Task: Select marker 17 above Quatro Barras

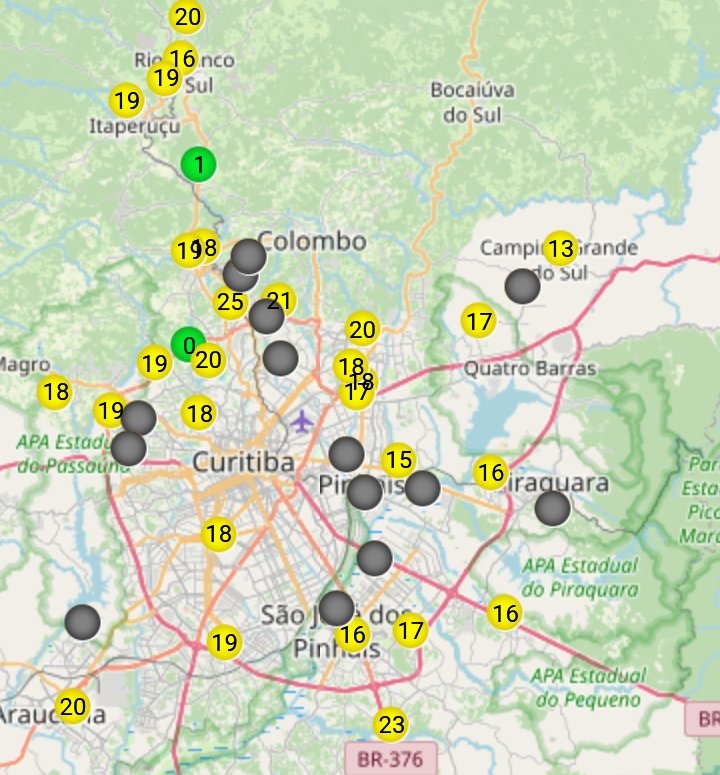Action: click(x=479, y=321)
